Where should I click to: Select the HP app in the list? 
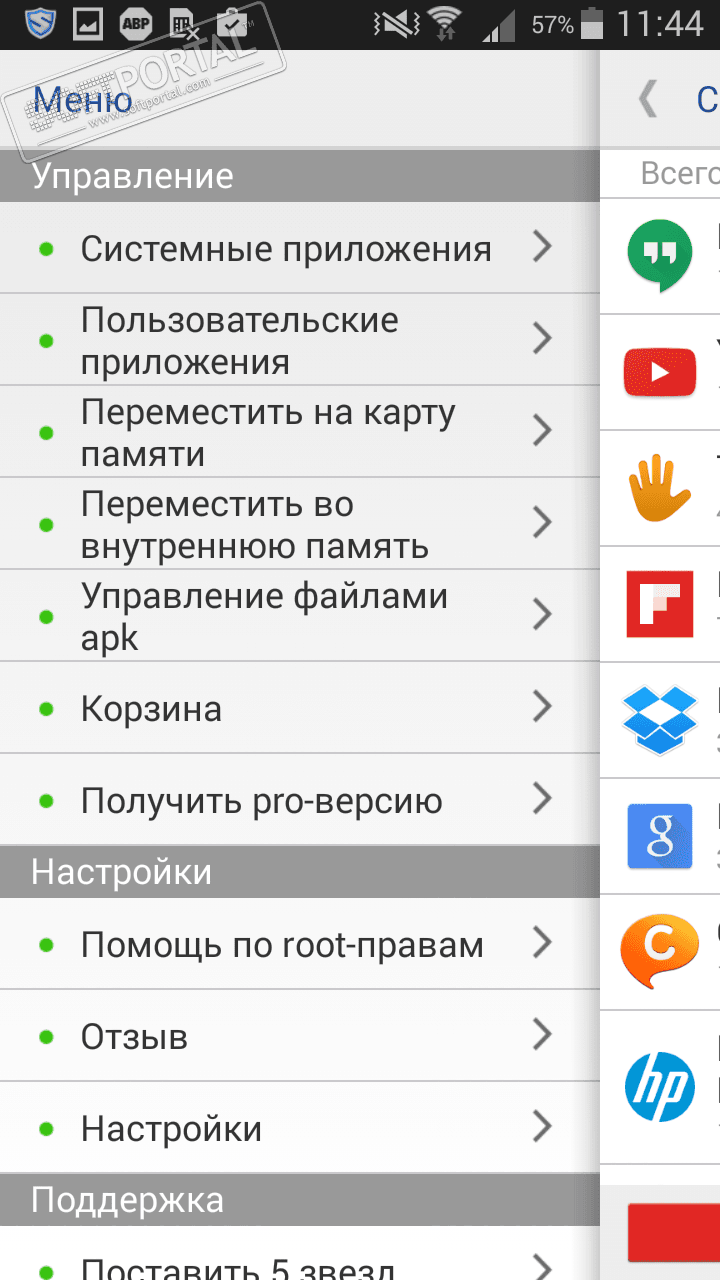[660, 1086]
